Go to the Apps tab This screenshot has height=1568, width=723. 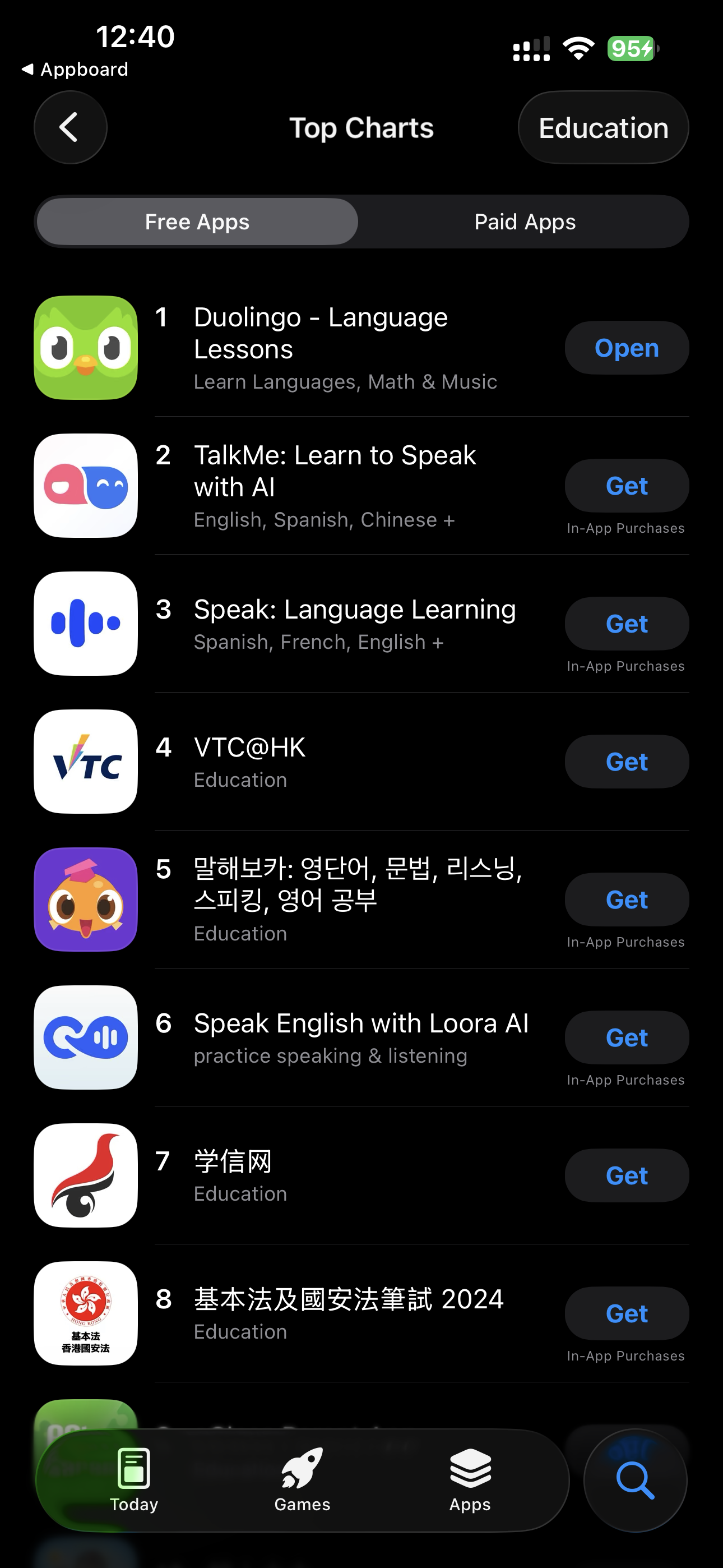470,1481
